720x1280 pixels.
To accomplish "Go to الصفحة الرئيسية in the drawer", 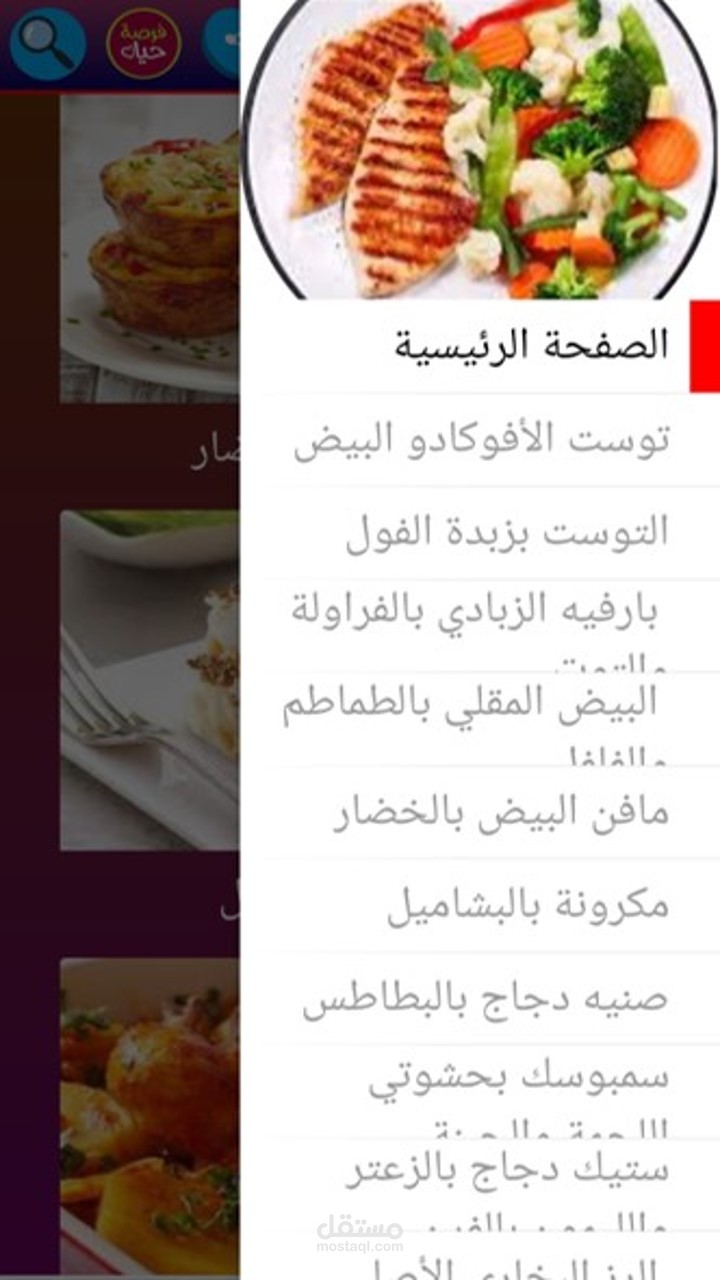I will pos(480,346).
